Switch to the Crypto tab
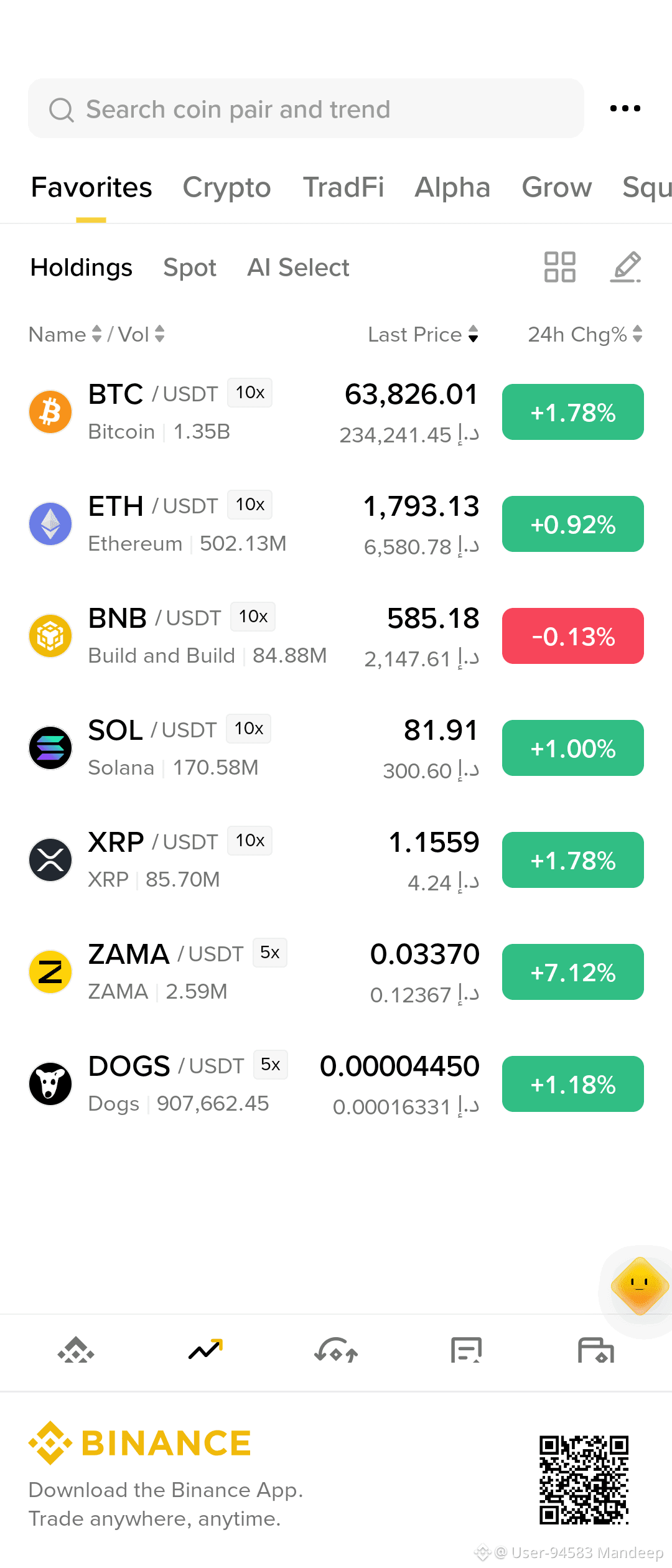The width and height of the screenshot is (672, 1568). (226, 187)
